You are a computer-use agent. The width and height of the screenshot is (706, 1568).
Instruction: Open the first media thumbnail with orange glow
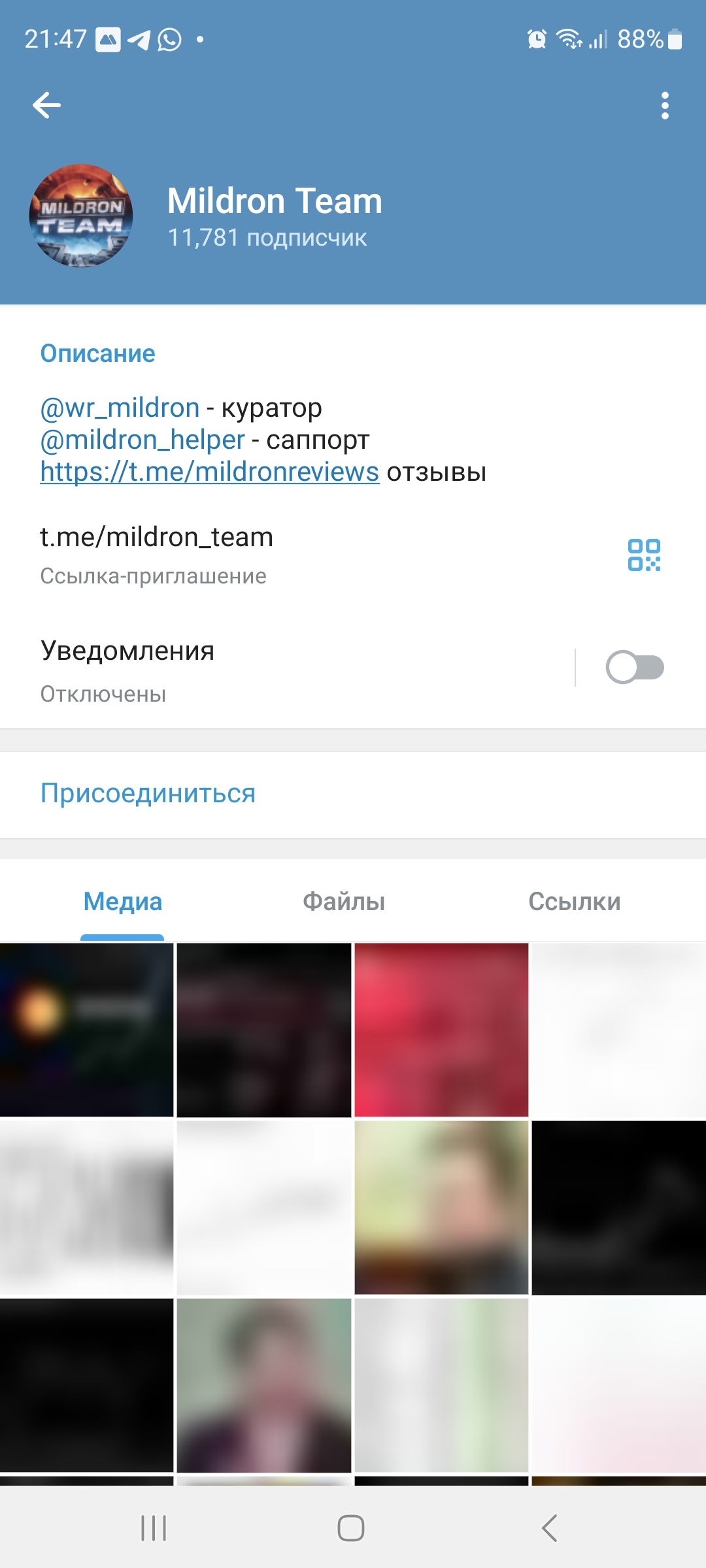(87, 1030)
